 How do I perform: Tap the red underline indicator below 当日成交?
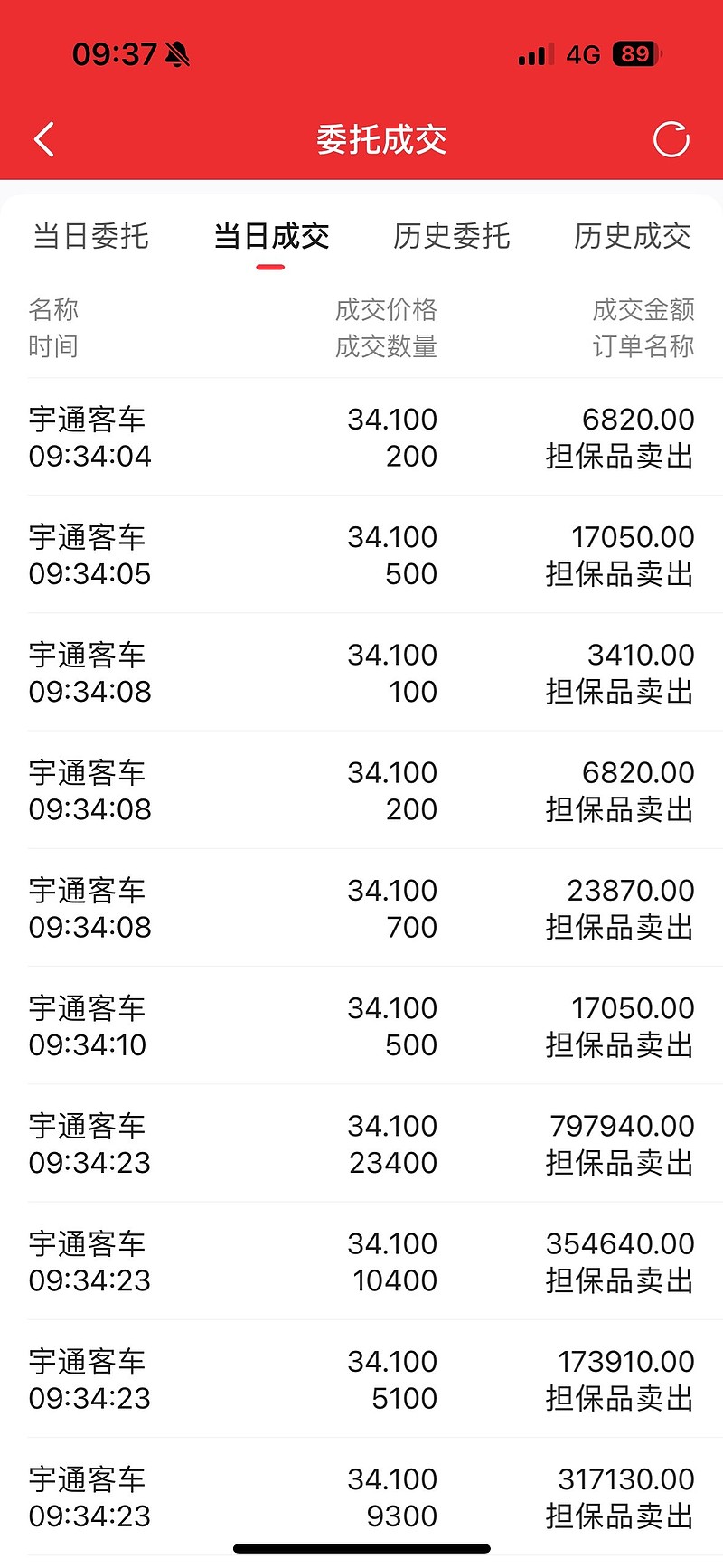pos(270,265)
